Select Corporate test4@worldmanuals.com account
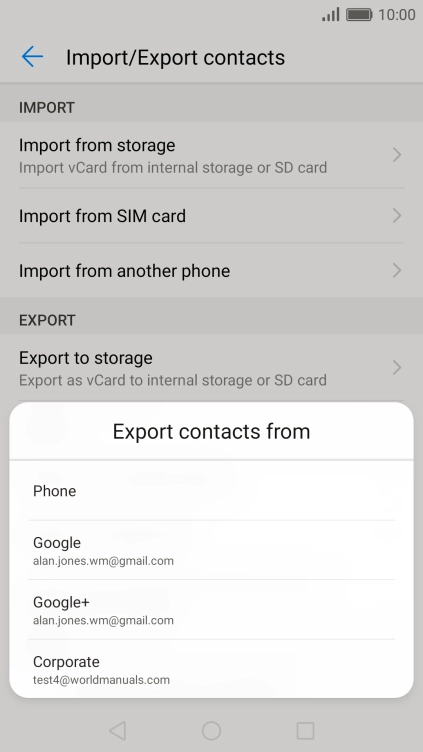423x752 pixels. [x=211, y=669]
